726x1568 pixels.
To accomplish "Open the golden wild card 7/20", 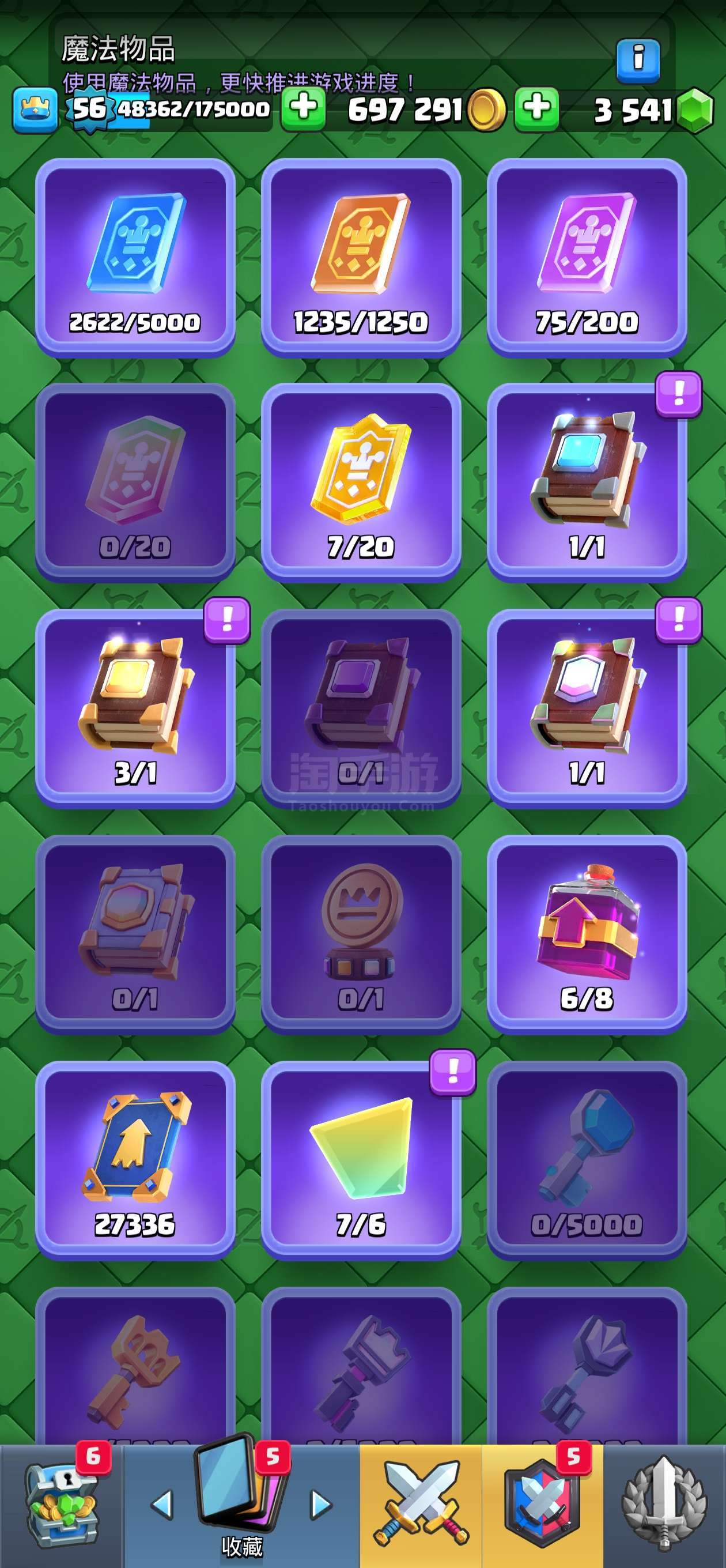I will click(361, 483).
